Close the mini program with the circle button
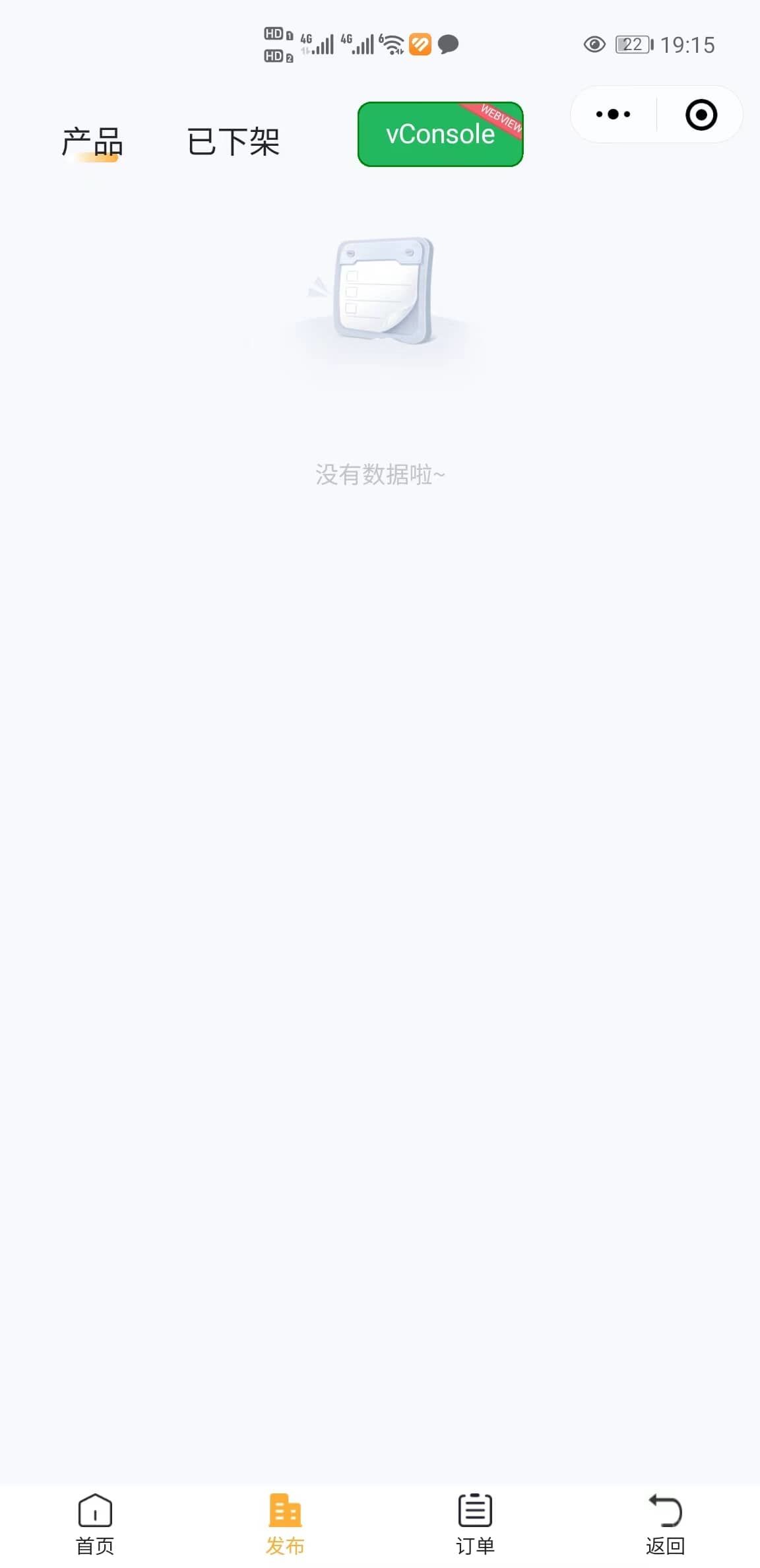Screen dimensions: 760x1568 point(701,115)
